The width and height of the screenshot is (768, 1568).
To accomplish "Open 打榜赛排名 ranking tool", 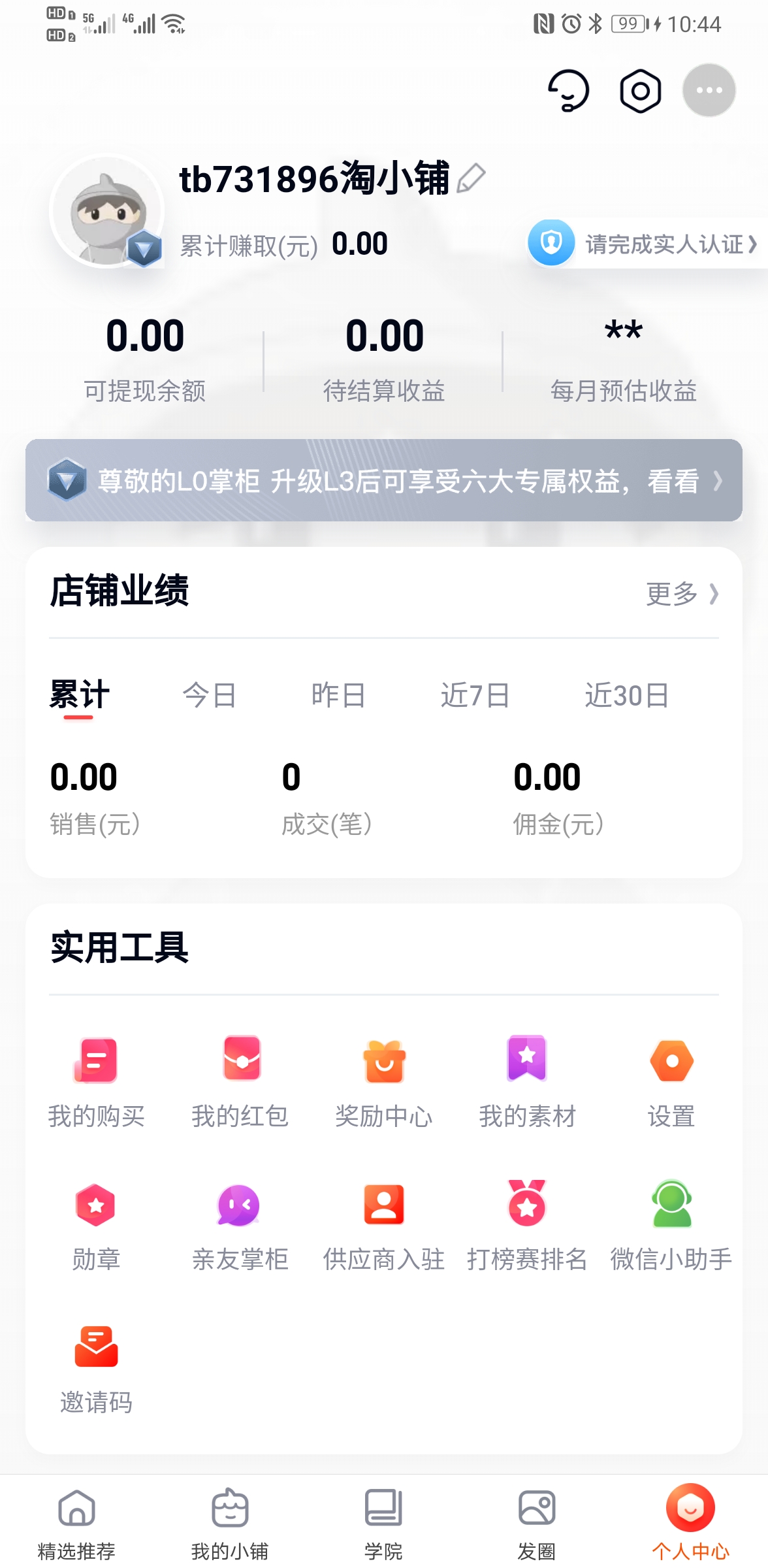I will [528, 1224].
